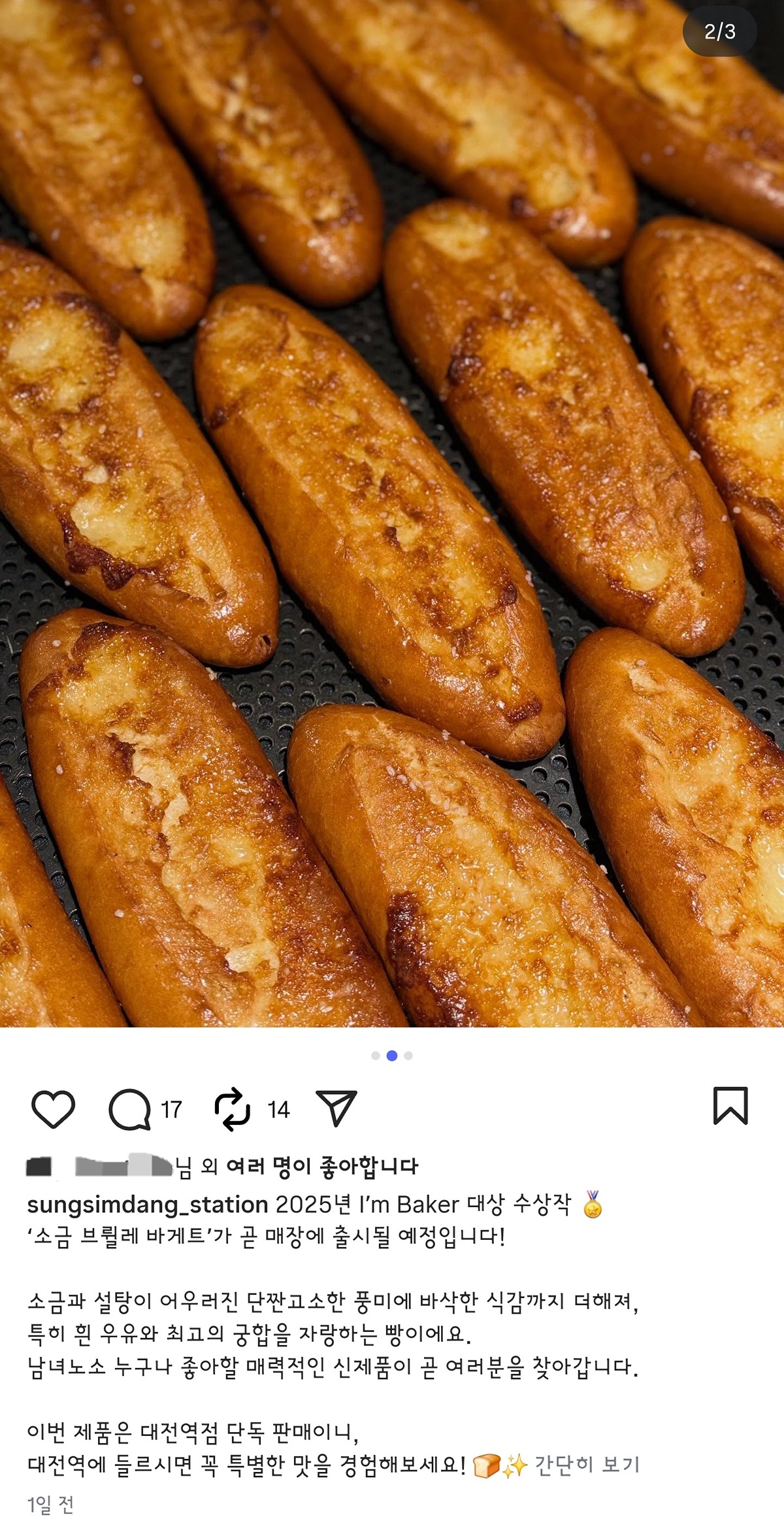This screenshot has height=1534, width=784.
Task: Click the medal emoji in the caption
Action: (593, 1206)
